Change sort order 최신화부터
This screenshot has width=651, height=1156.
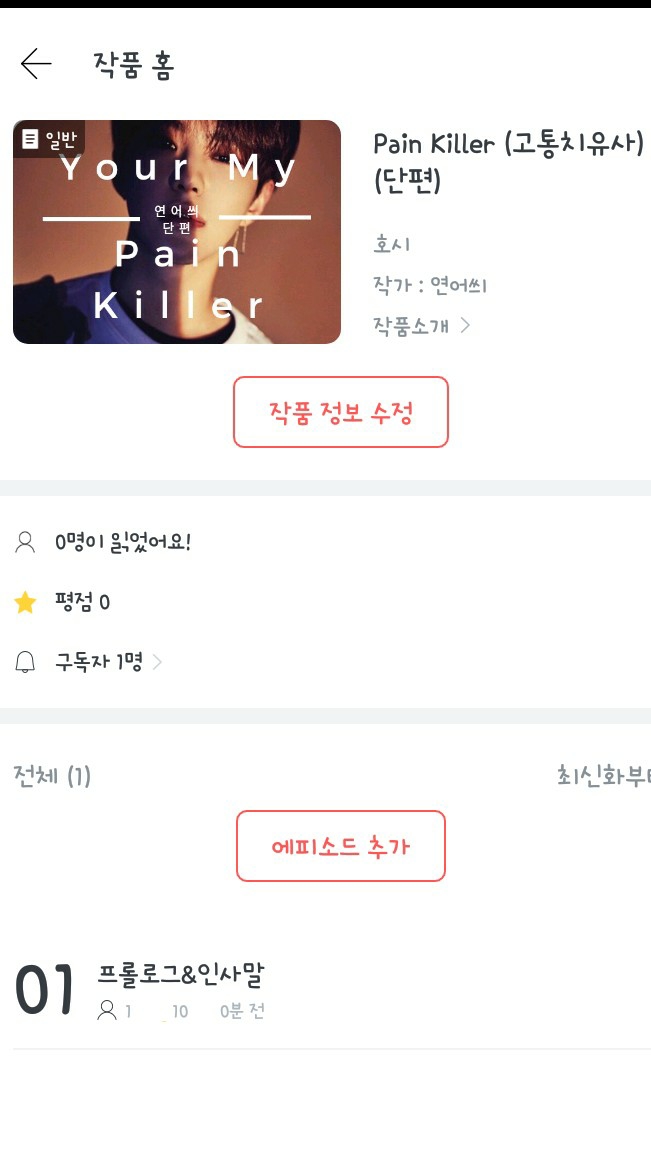pos(604,776)
